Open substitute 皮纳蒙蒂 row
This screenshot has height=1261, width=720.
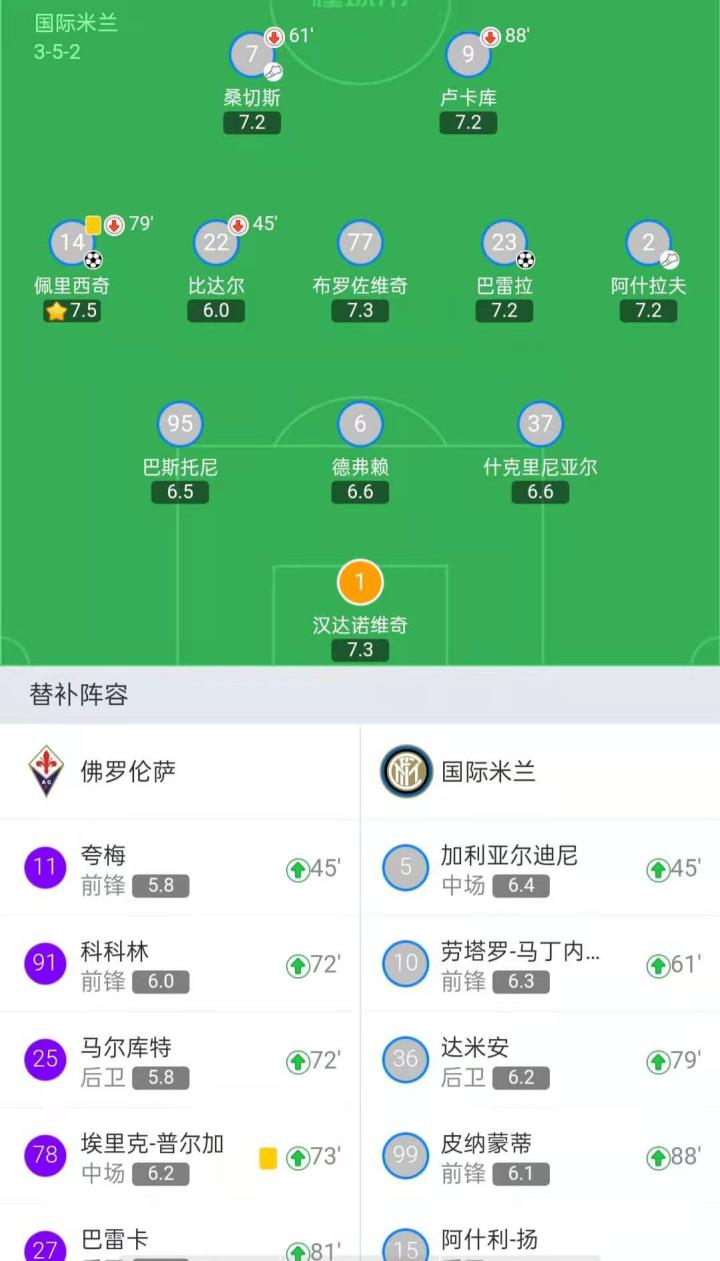click(x=540, y=1156)
